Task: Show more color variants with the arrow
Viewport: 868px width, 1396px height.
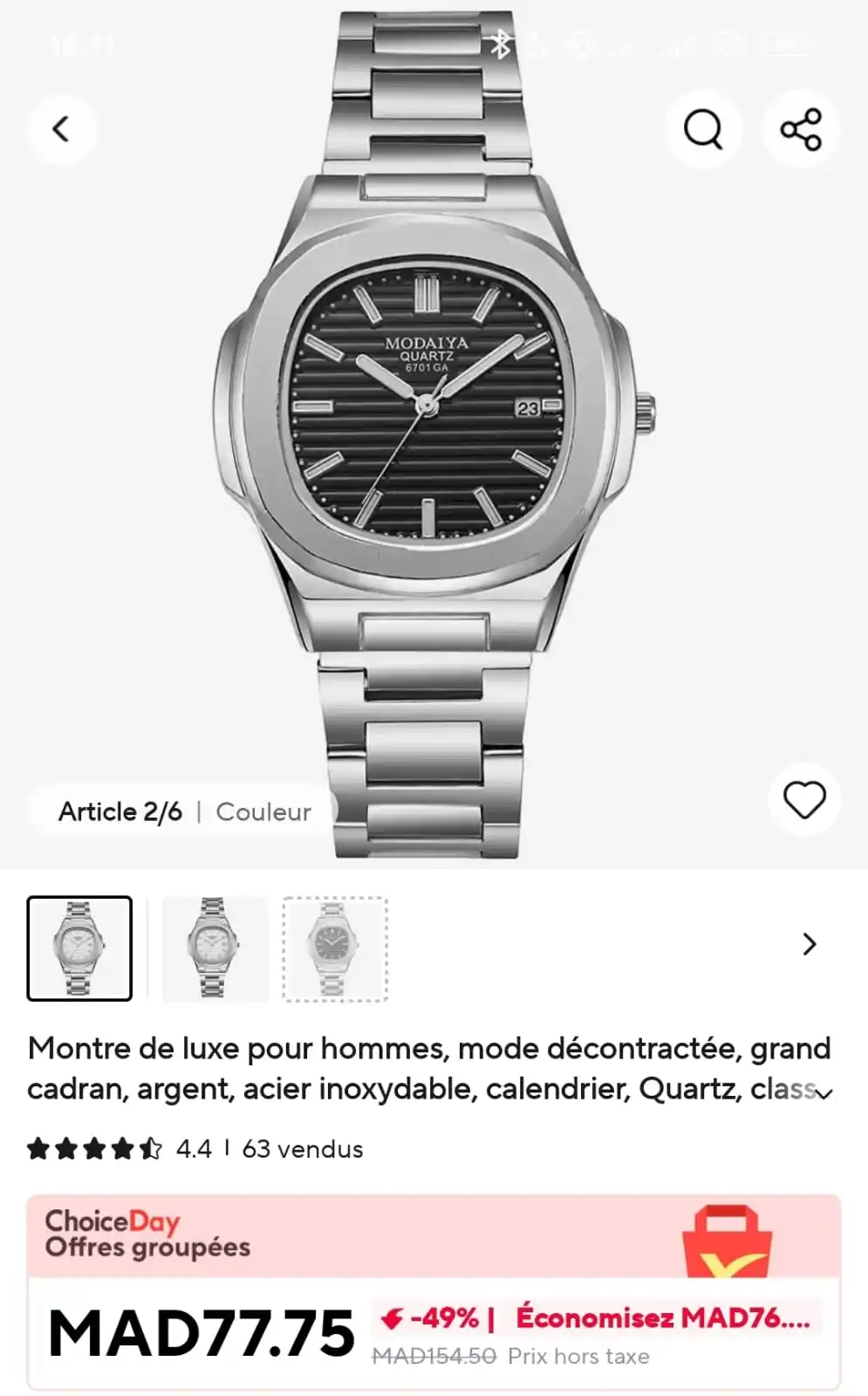Action: (809, 944)
